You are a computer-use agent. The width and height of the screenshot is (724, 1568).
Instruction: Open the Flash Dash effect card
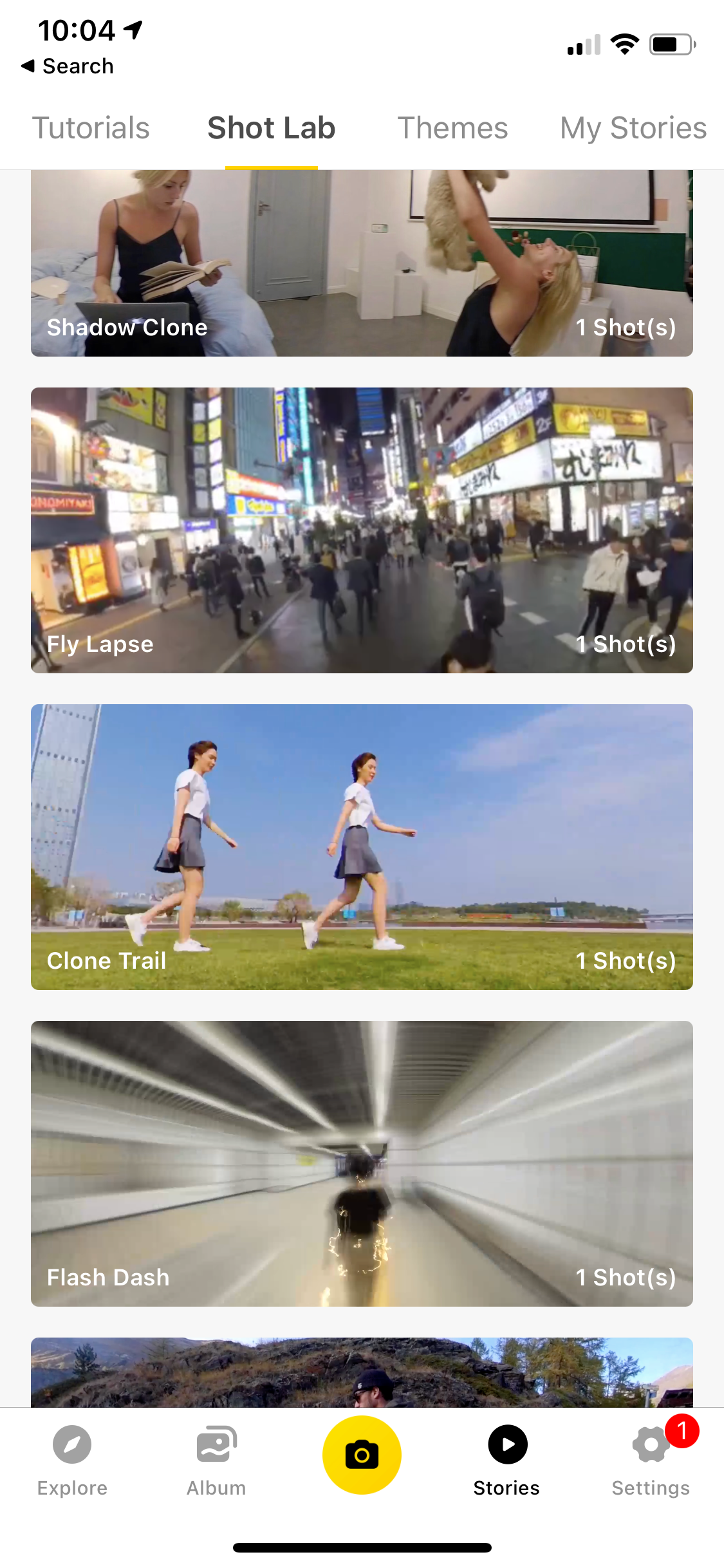coord(362,1164)
